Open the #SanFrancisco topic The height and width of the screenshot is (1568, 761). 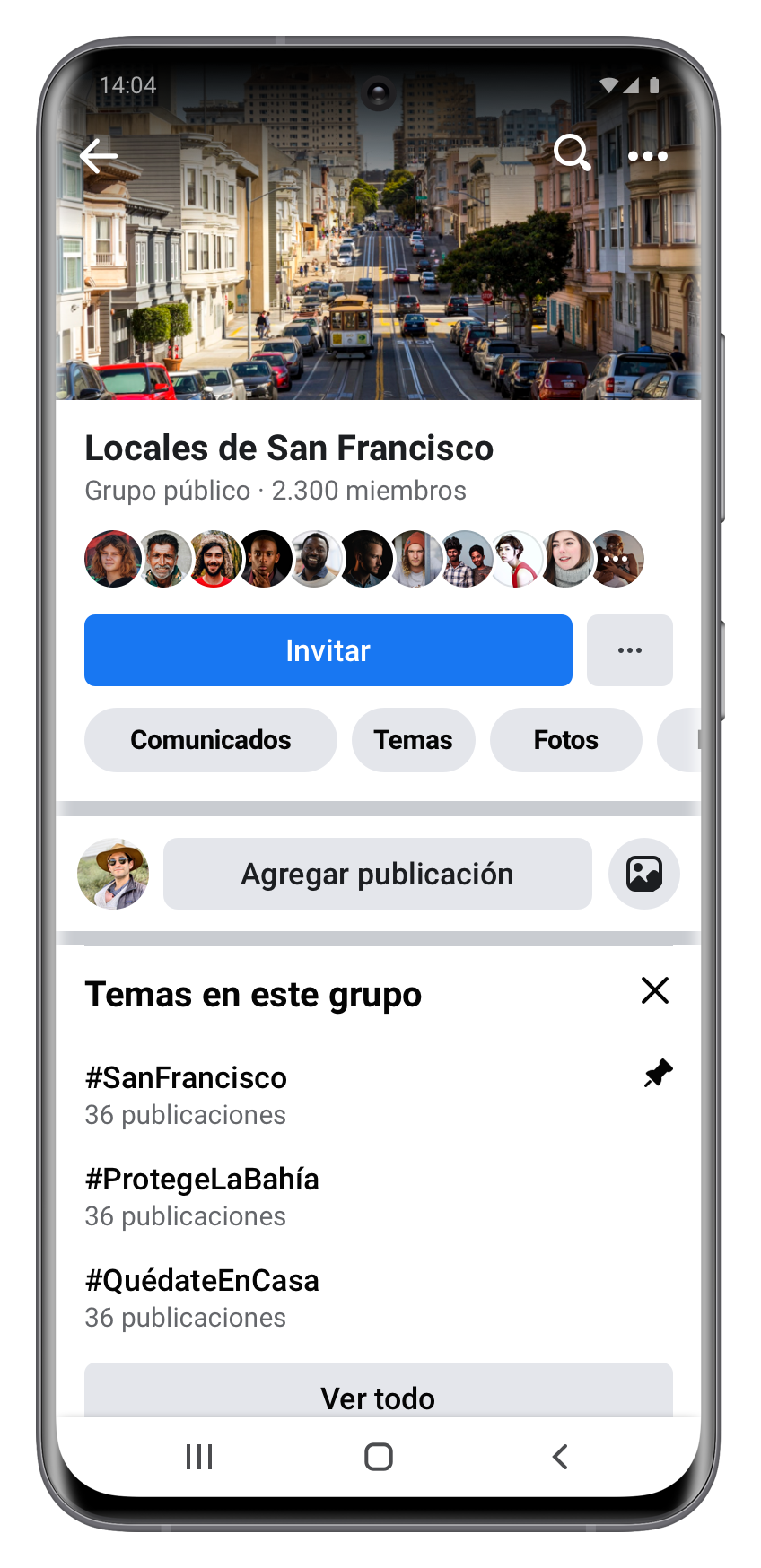(186, 1077)
